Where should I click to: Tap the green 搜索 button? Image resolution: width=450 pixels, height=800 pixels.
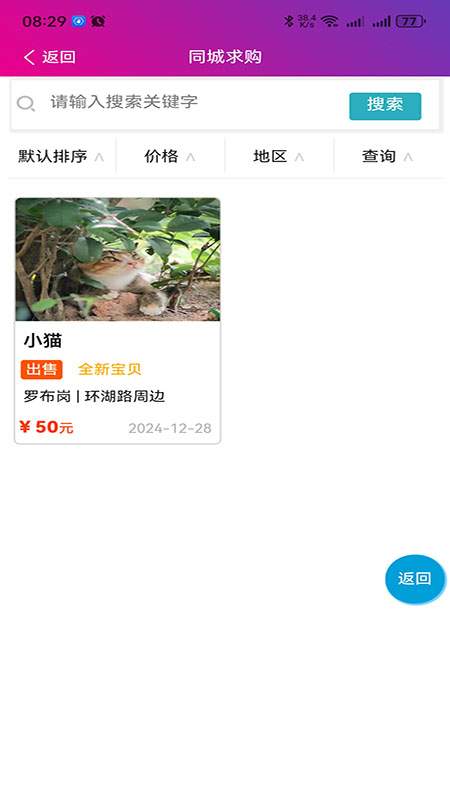click(x=385, y=106)
